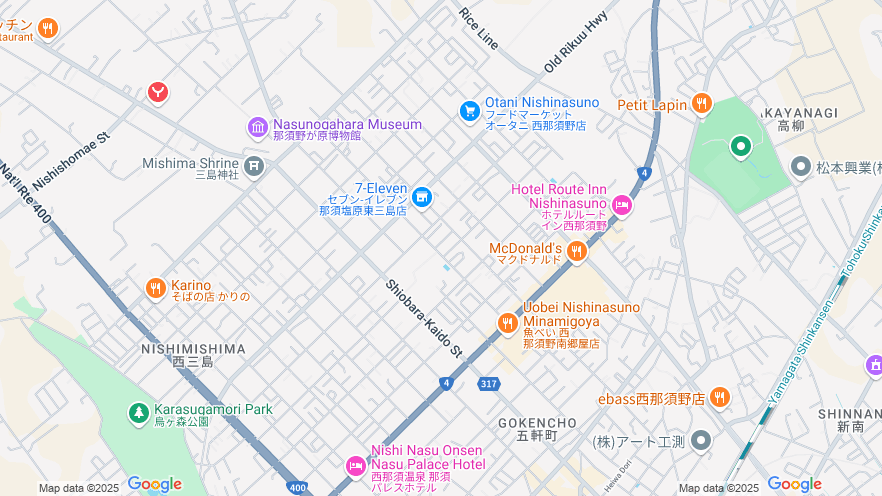The height and width of the screenshot is (496, 882).
Task: Select the Petit Lapin restaurant marker
Action: [x=702, y=104]
